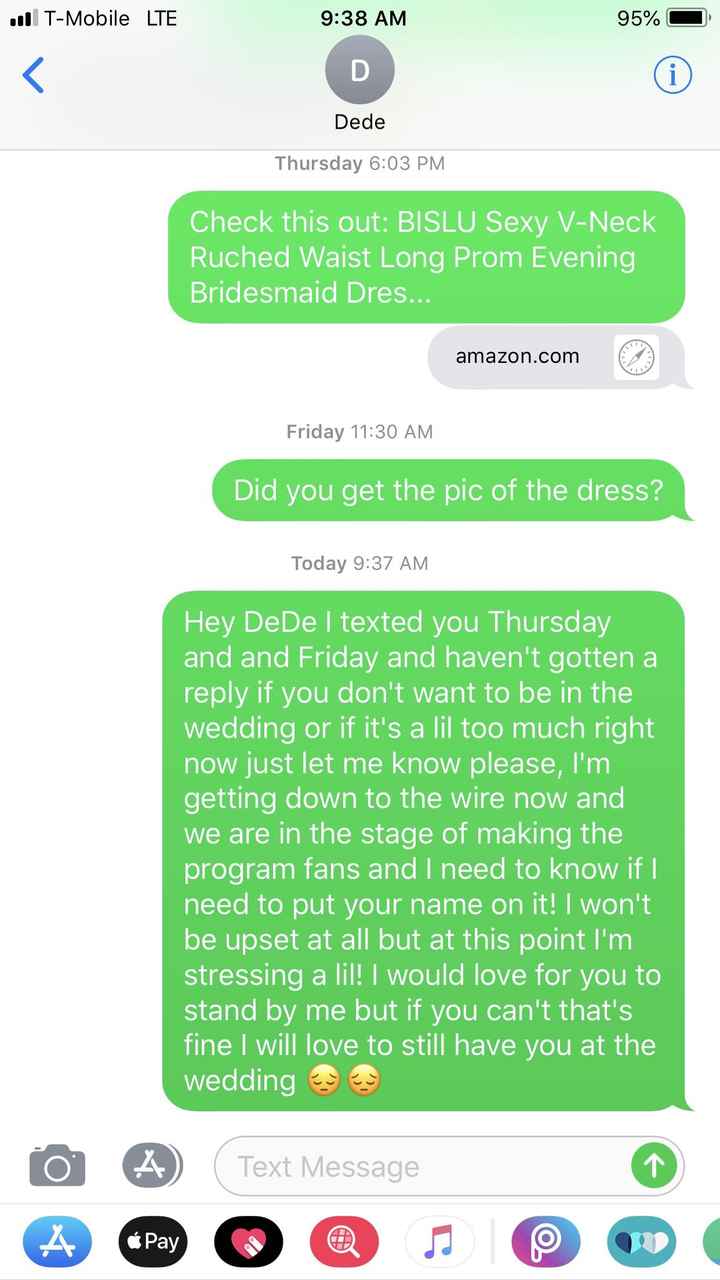
Task: Go back to the messages list
Action: click(x=33, y=75)
